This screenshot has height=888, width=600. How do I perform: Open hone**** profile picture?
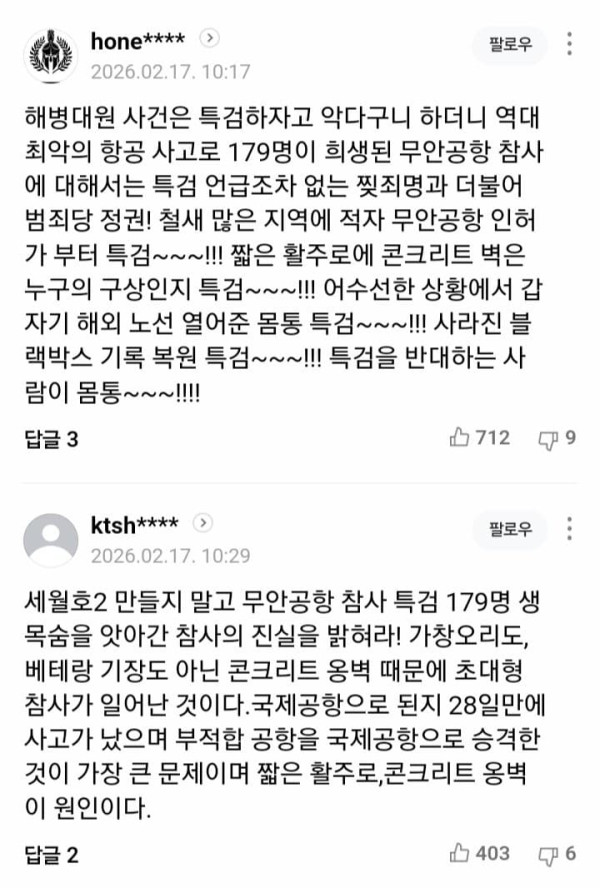[50, 56]
